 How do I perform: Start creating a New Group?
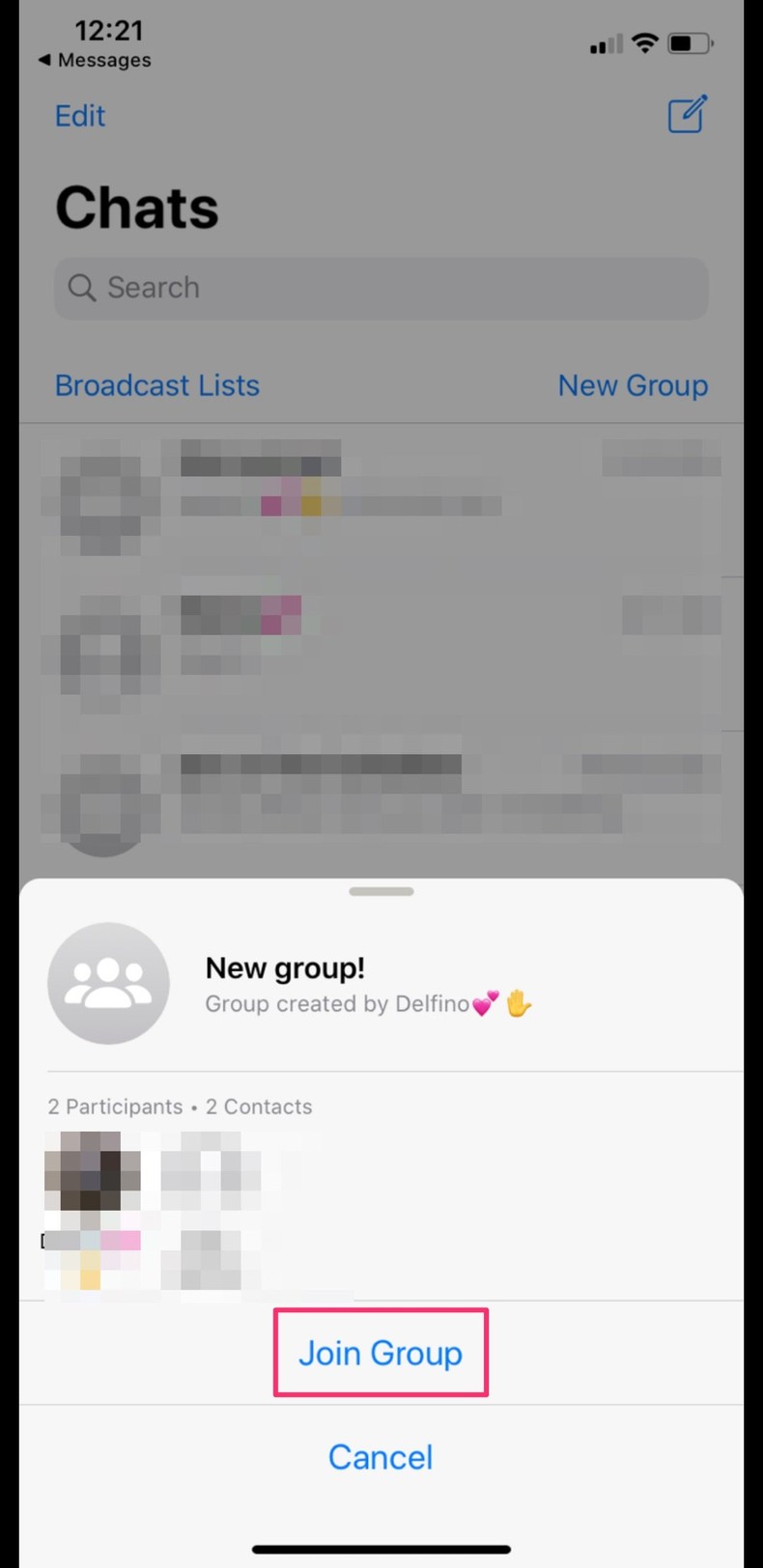tap(633, 385)
